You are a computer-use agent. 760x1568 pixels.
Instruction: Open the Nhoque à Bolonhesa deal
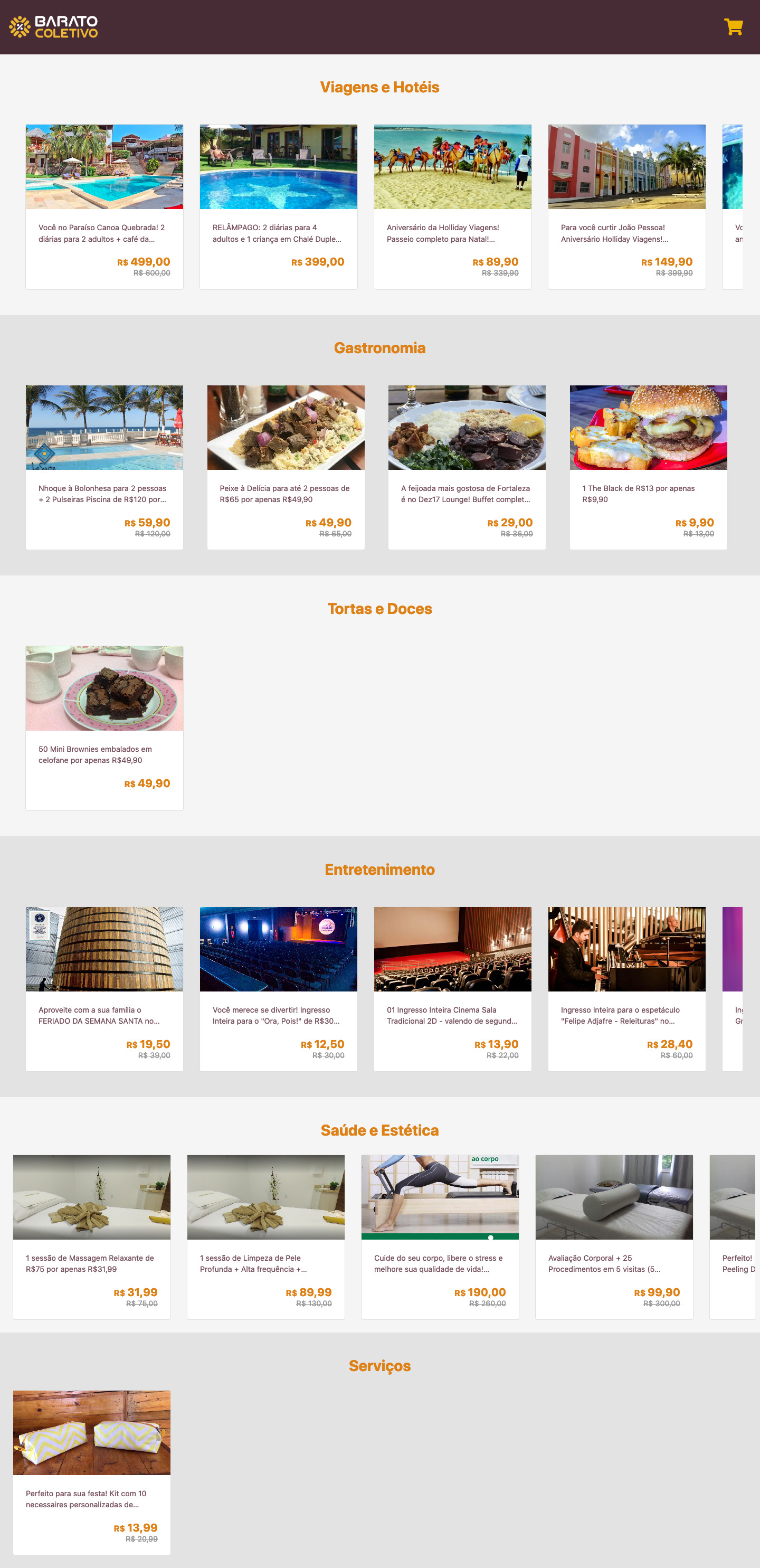(104, 467)
